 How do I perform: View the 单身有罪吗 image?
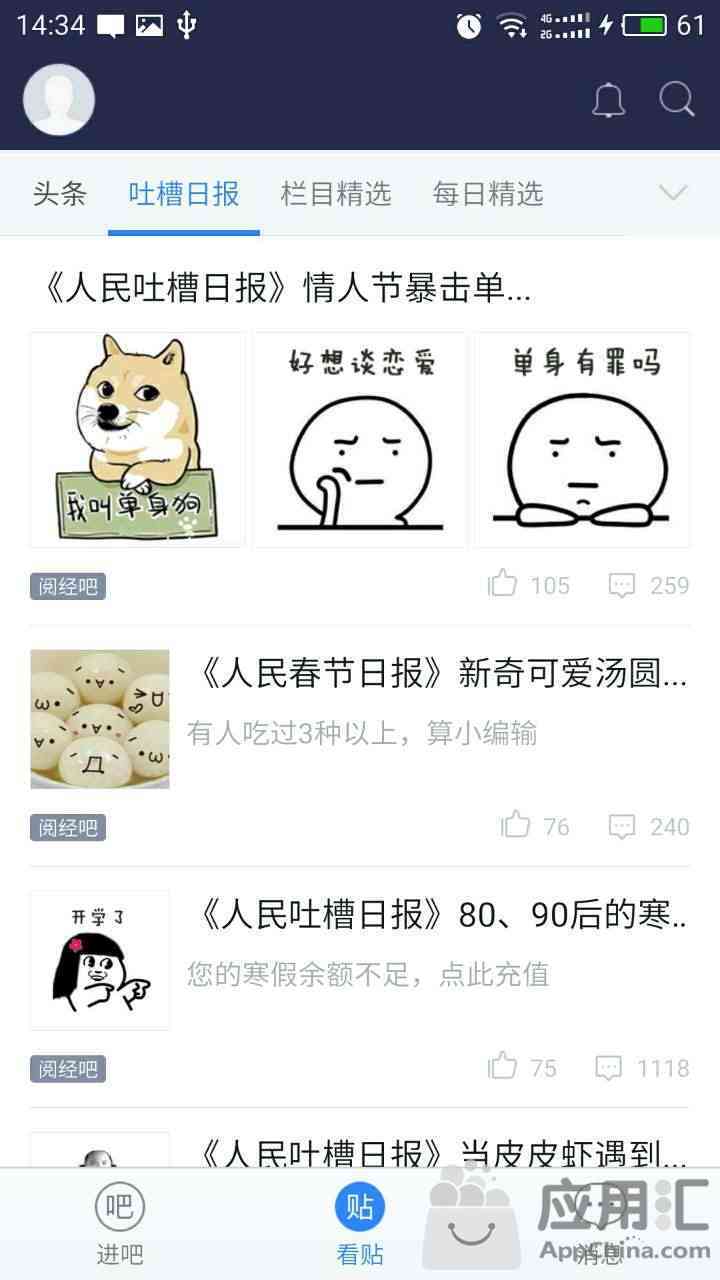coord(582,440)
